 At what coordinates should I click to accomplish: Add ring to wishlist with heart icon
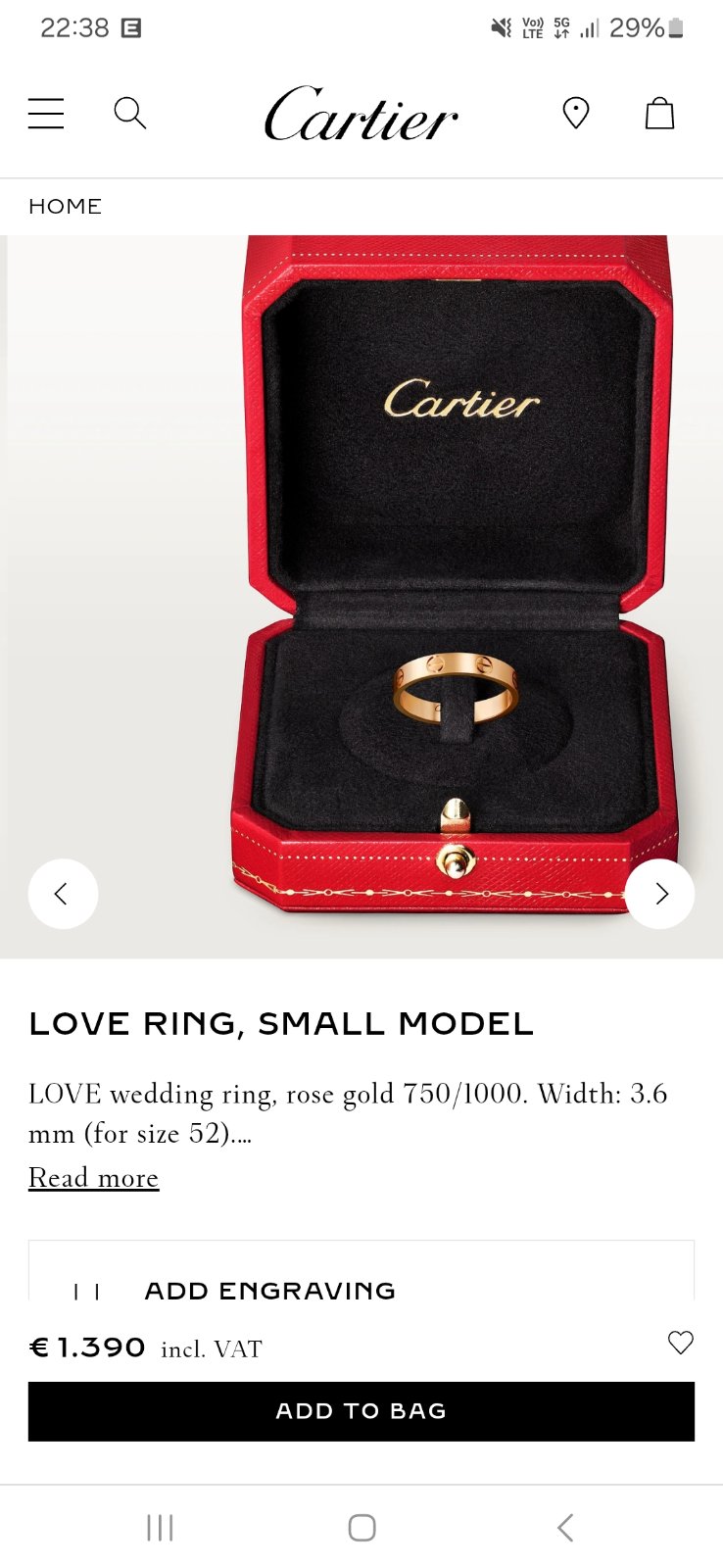pyautogui.click(x=680, y=1343)
